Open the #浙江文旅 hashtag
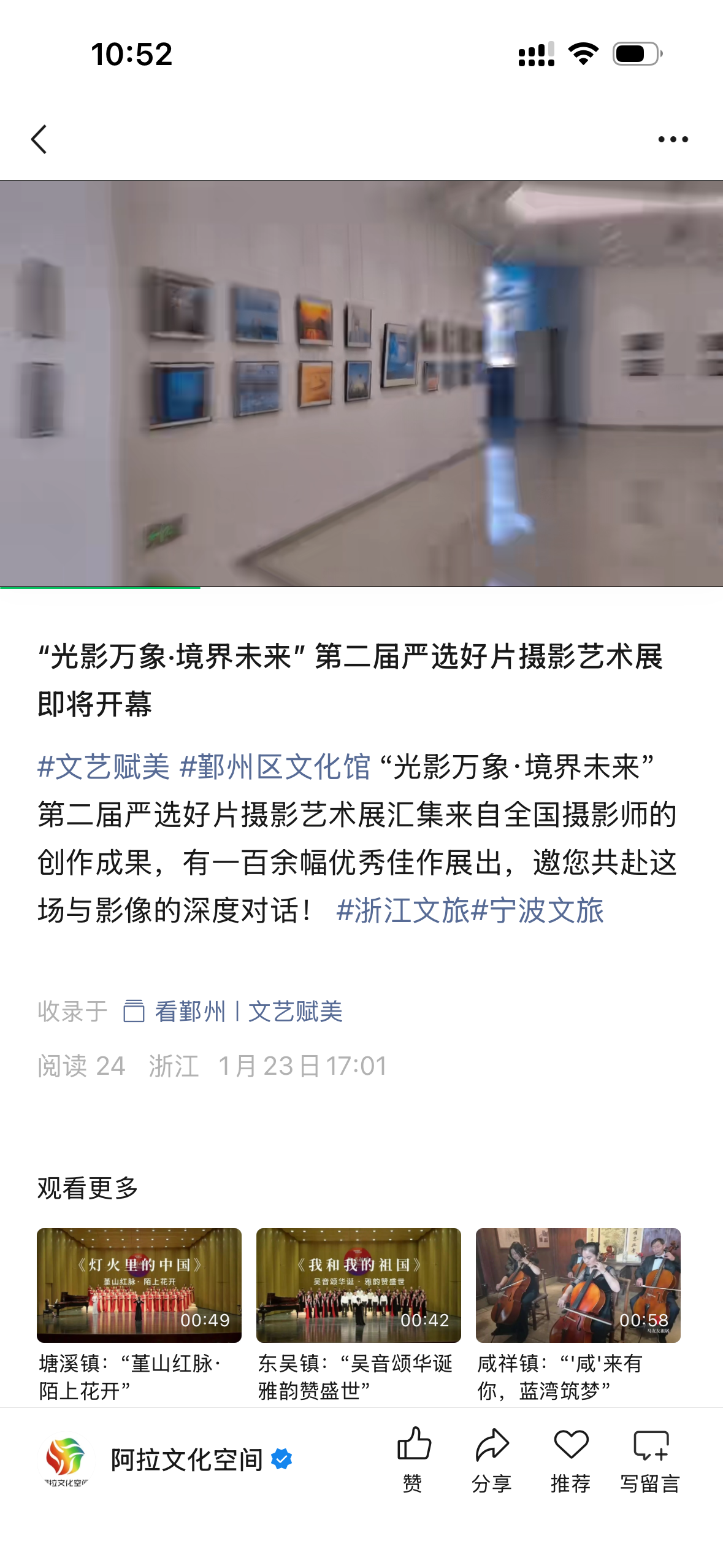Viewport: 723px width, 1568px height. coord(403,911)
